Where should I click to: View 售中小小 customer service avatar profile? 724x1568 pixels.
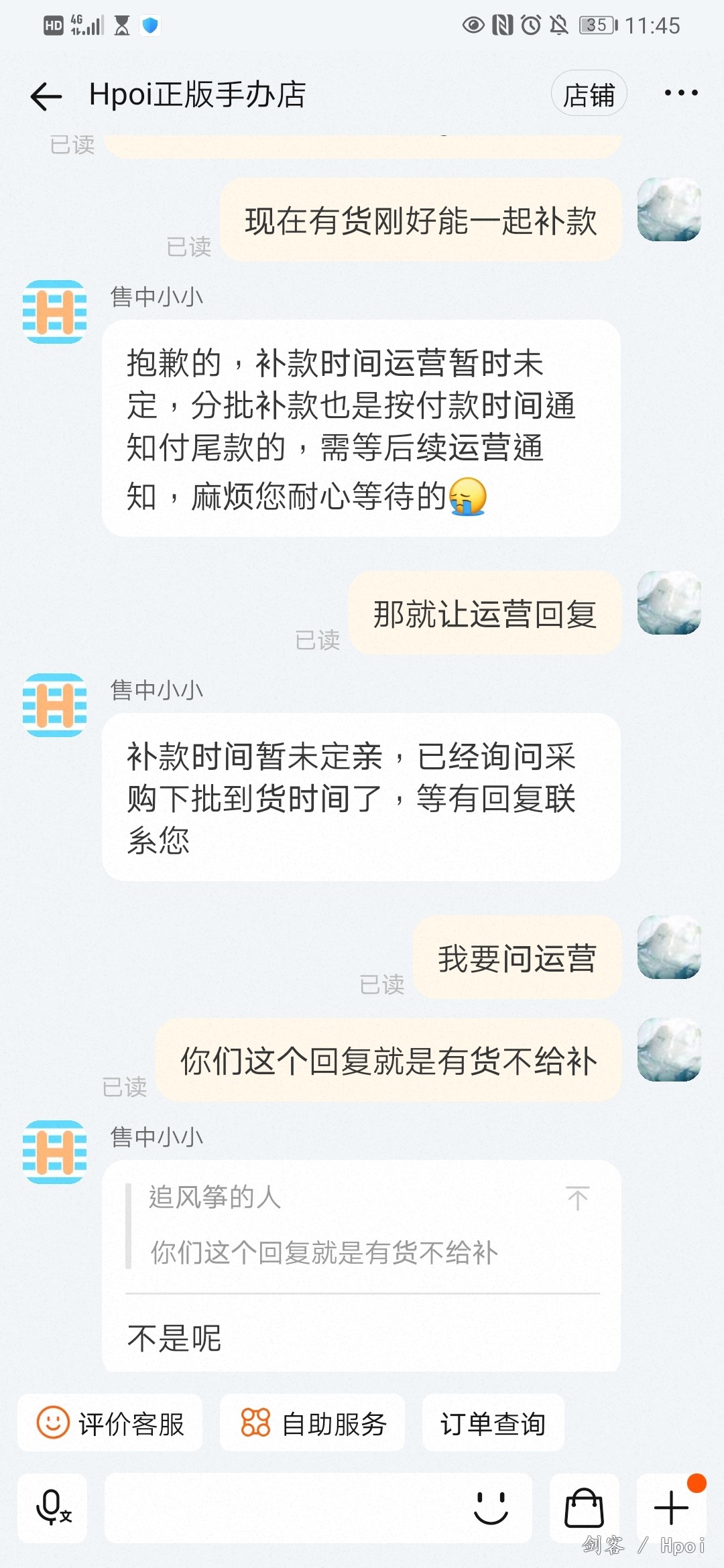[55, 1152]
